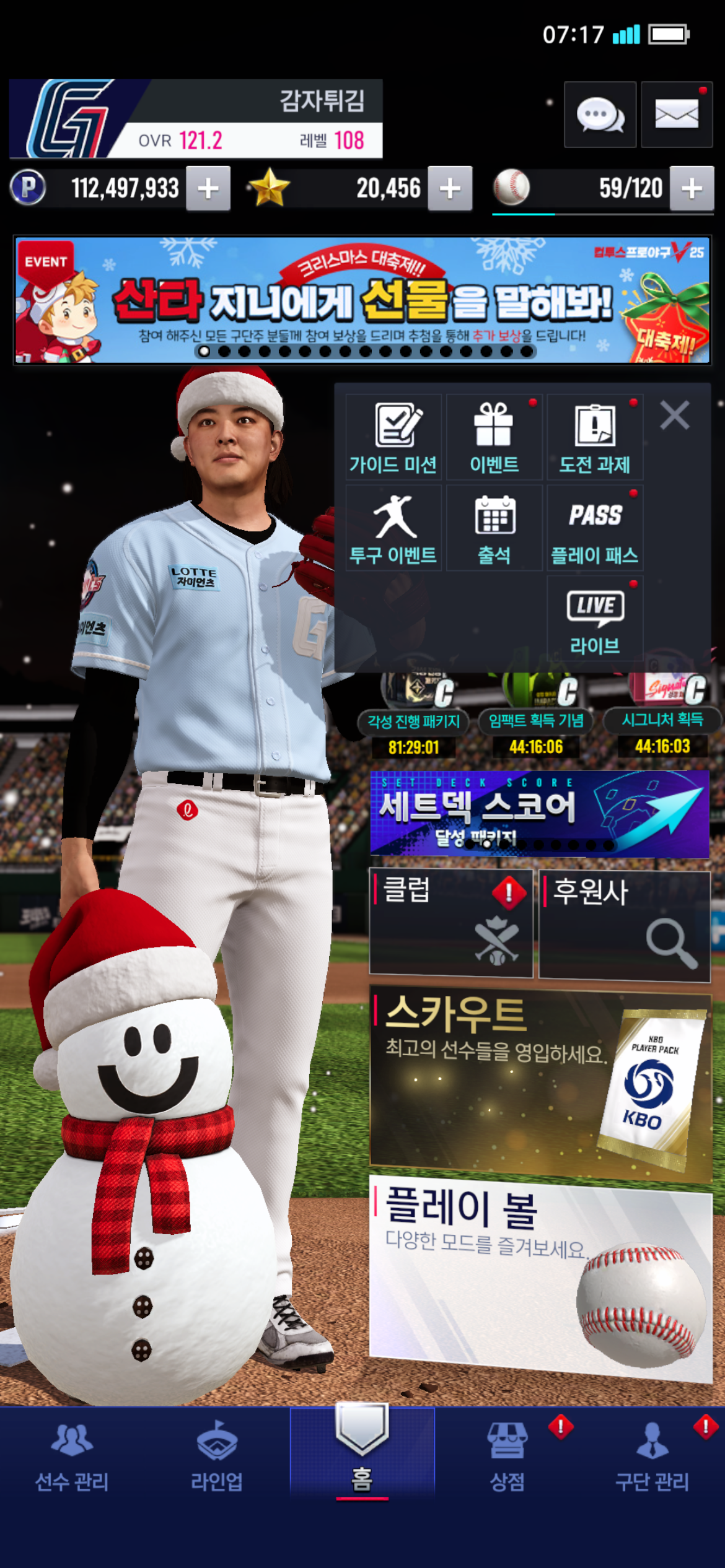This screenshot has width=725, height=1568.
Task: Recharge baseballs with the plus button
Action: [x=692, y=188]
